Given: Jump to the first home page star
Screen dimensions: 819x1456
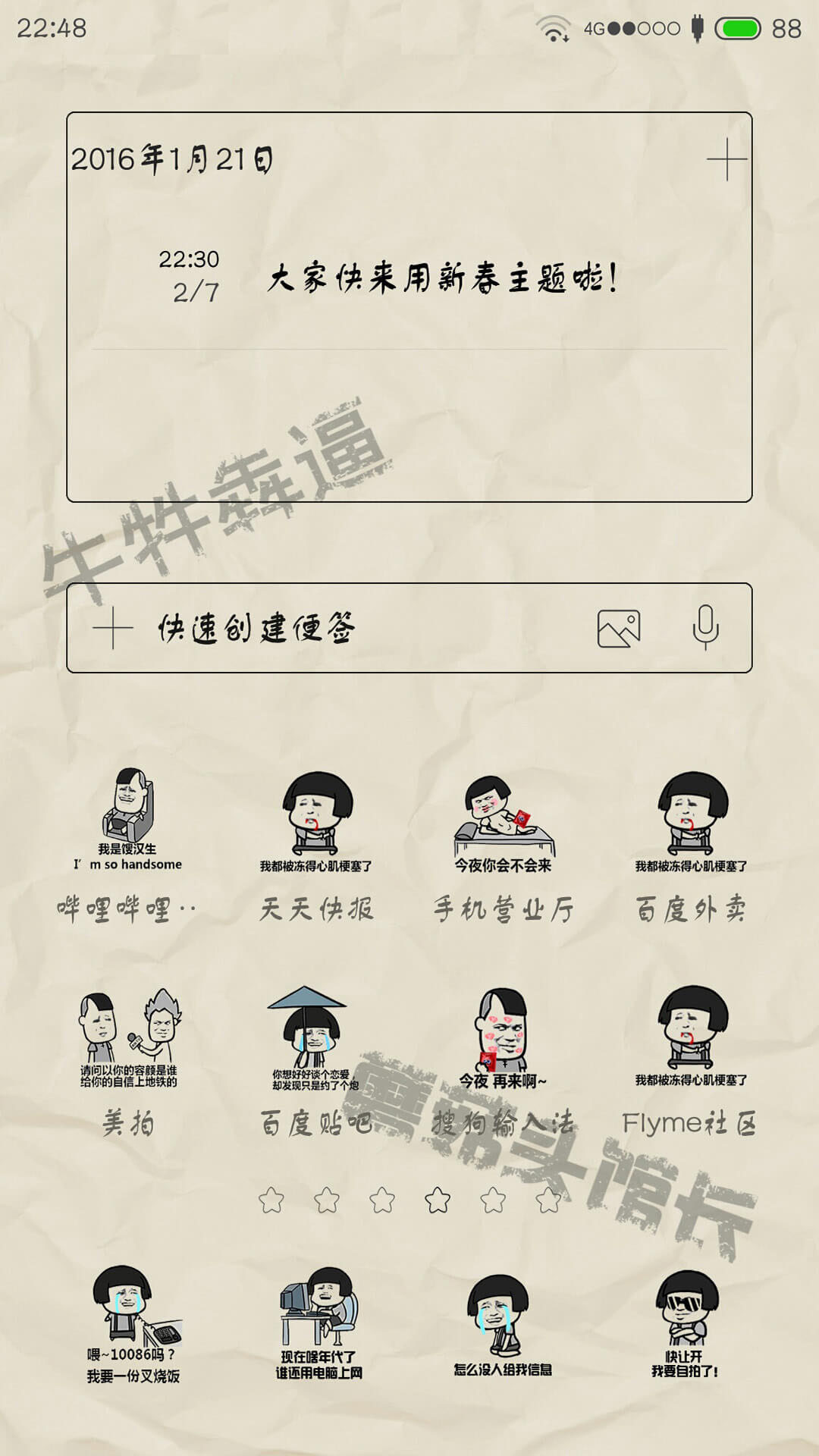Looking at the screenshot, I should pyautogui.click(x=271, y=1200).
